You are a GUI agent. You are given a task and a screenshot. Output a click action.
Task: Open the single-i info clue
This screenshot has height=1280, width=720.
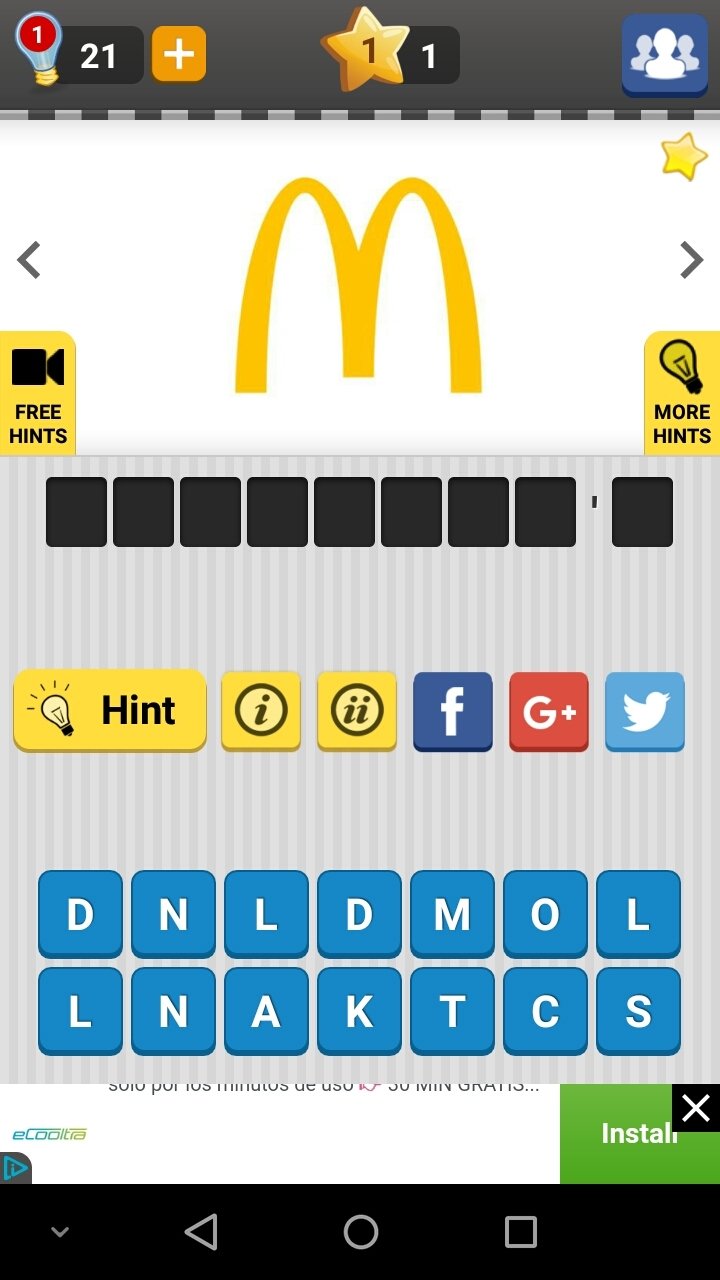tap(261, 710)
